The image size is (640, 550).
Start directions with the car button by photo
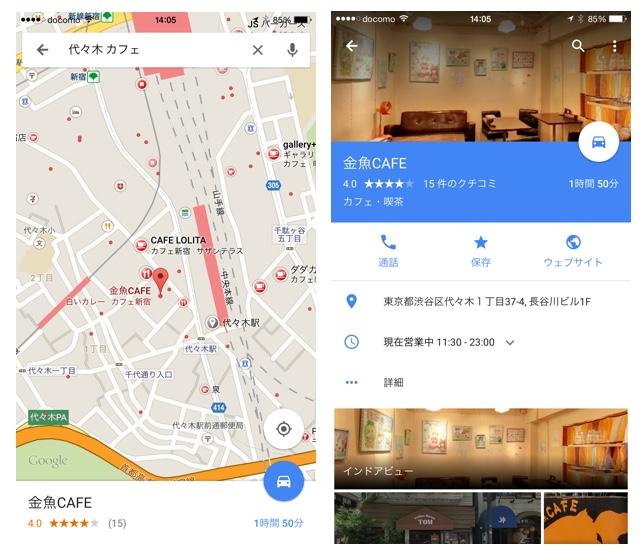coord(598,142)
